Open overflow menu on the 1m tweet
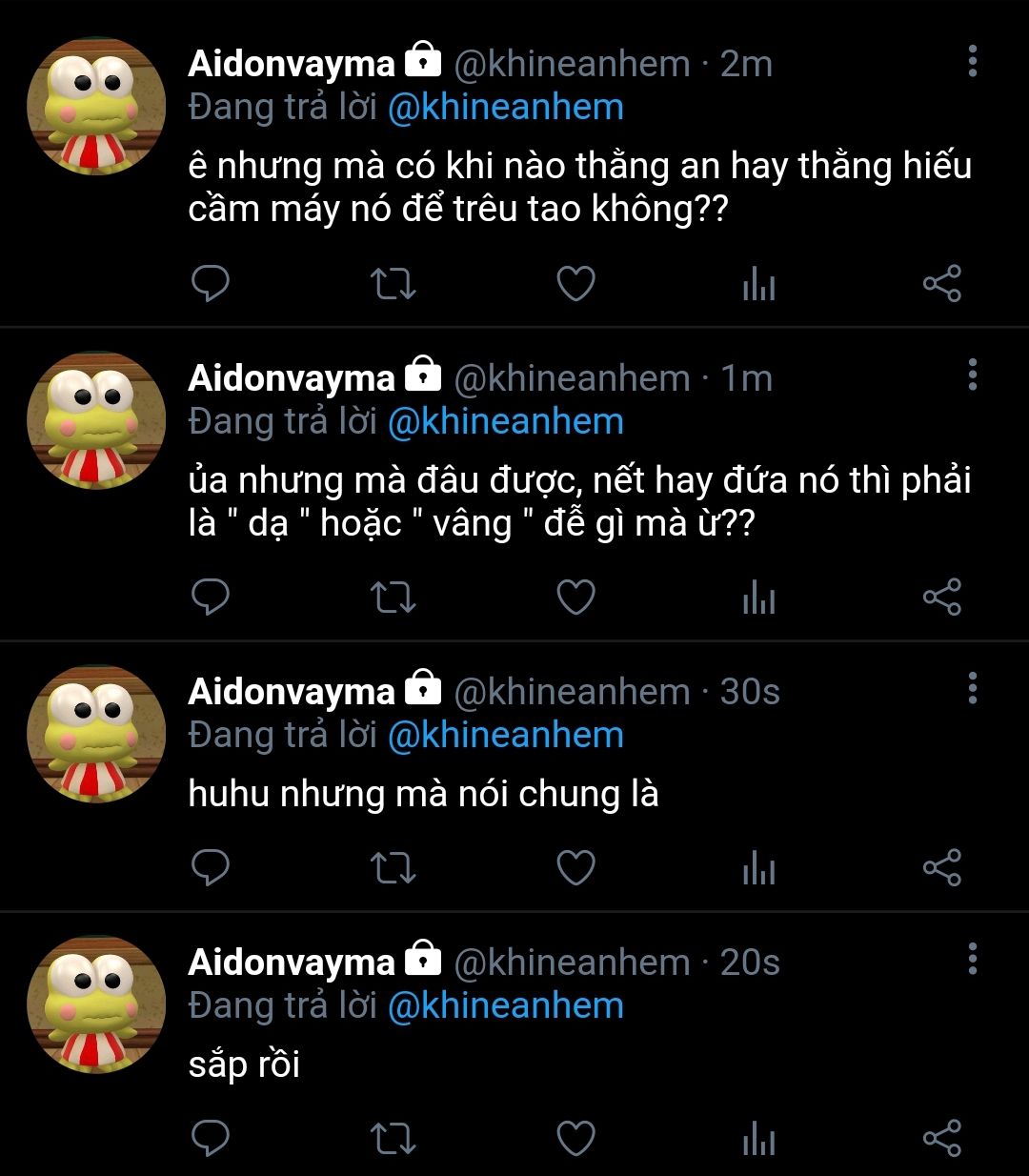 click(x=972, y=375)
